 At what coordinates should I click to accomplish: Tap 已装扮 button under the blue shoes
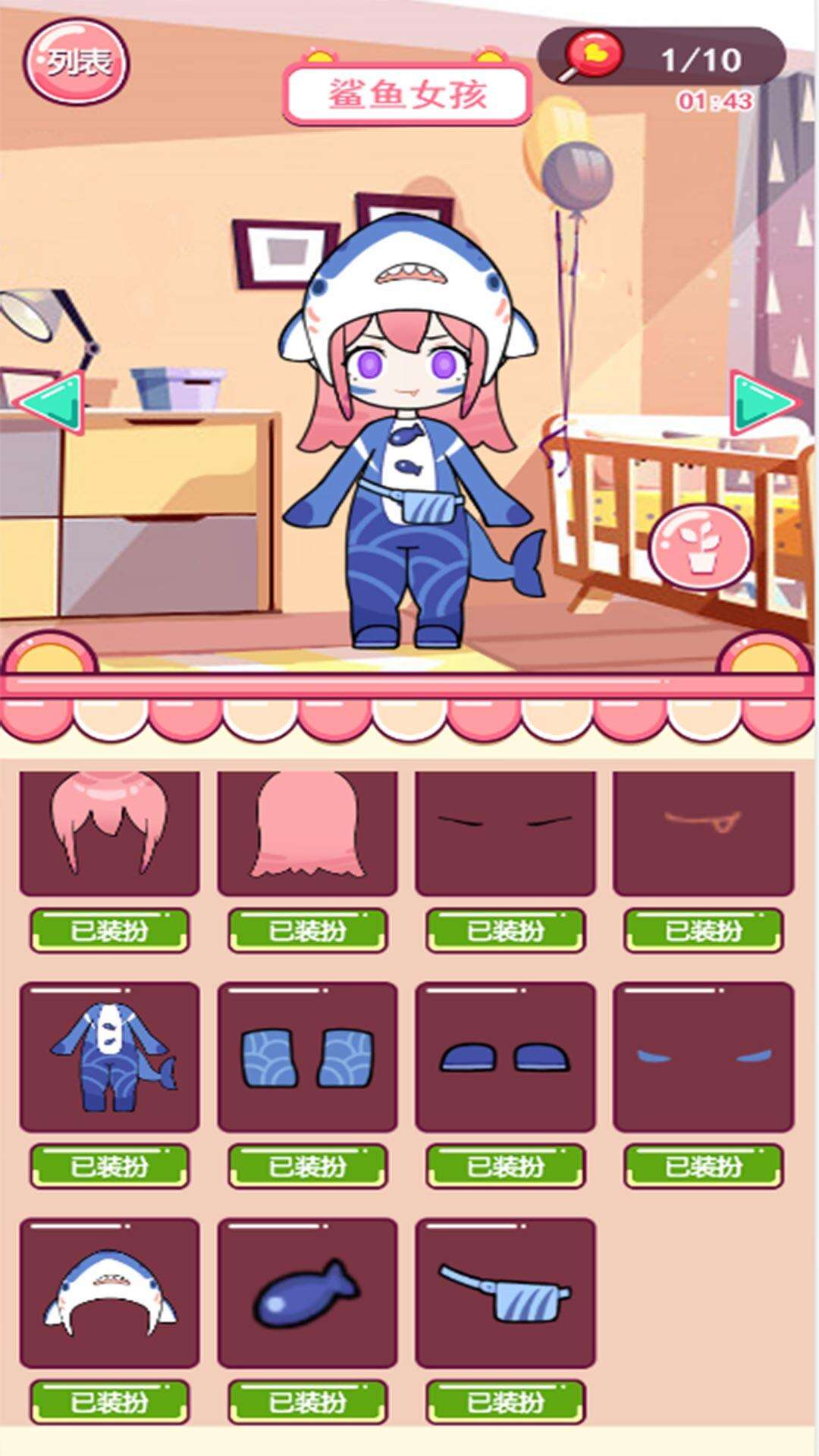click(505, 1166)
